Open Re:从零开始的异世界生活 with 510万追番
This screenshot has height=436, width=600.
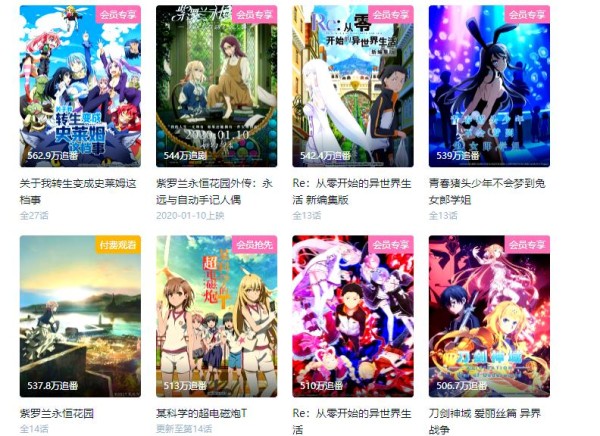(352, 315)
